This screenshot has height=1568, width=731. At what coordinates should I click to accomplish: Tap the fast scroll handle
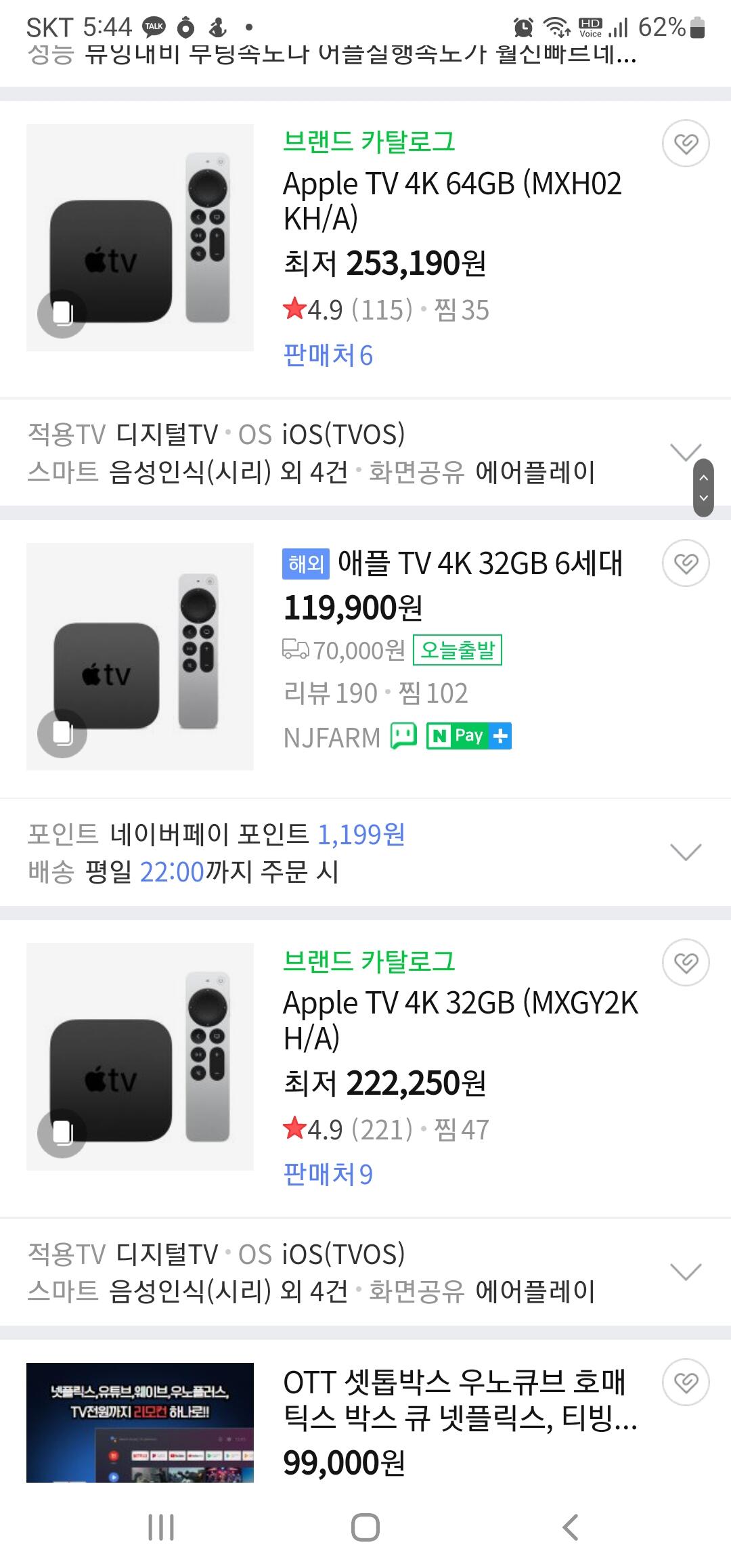pos(703,487)
